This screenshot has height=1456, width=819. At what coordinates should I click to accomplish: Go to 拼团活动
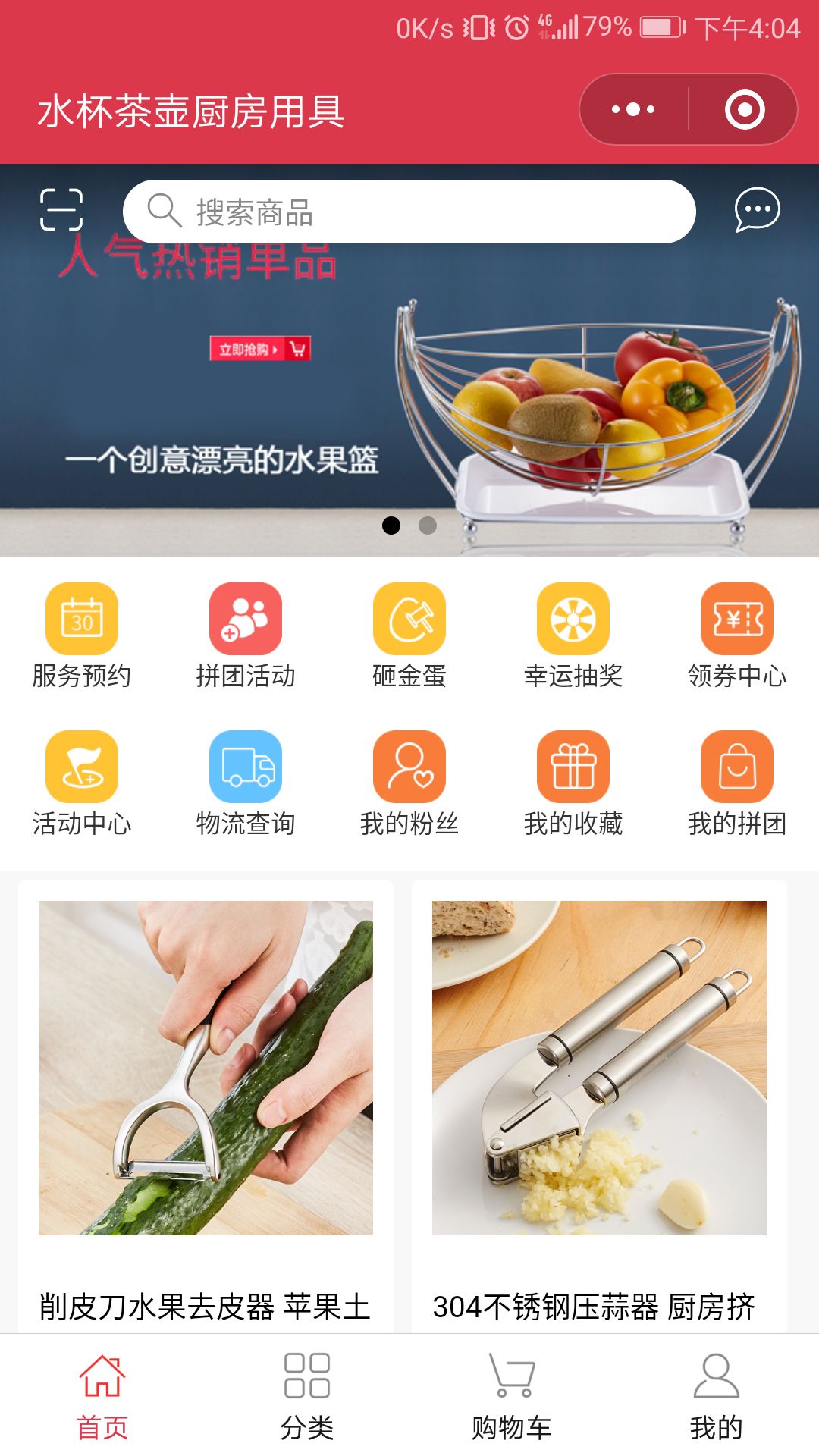tap(246, 635)
